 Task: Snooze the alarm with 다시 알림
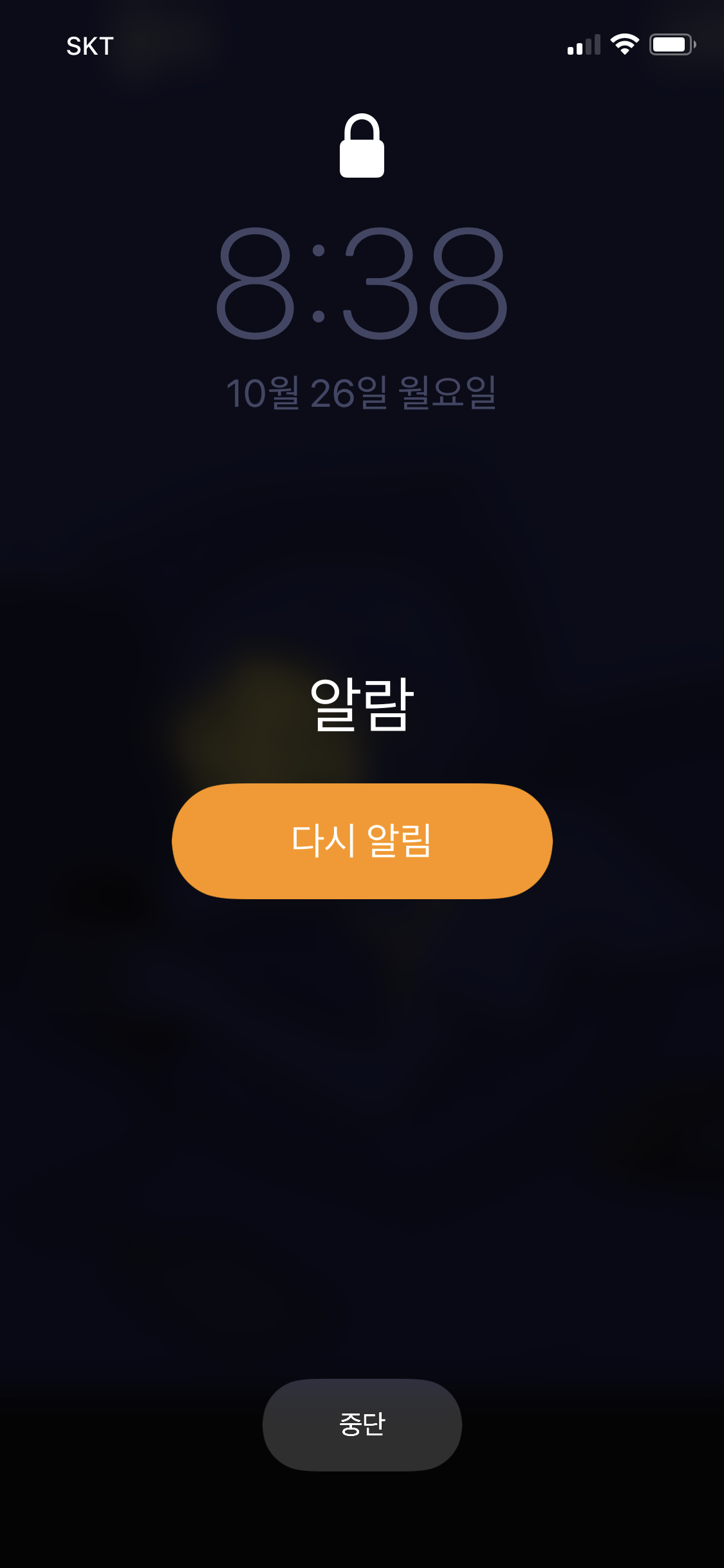pos(362,841)
